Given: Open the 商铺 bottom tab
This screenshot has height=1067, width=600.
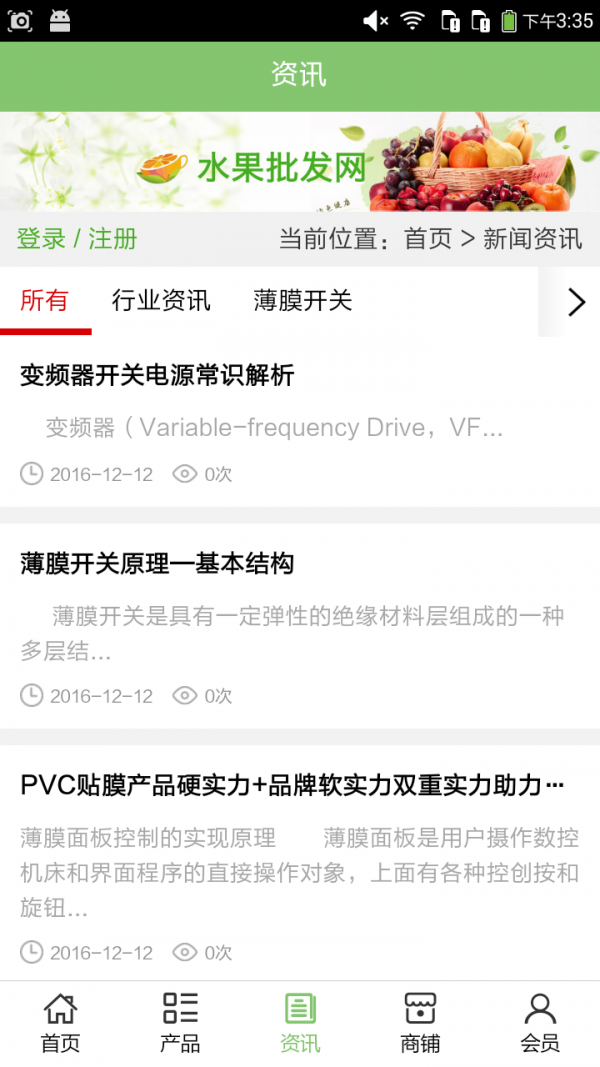Looking at the screenshot, I should click(x=420, y=1023).
